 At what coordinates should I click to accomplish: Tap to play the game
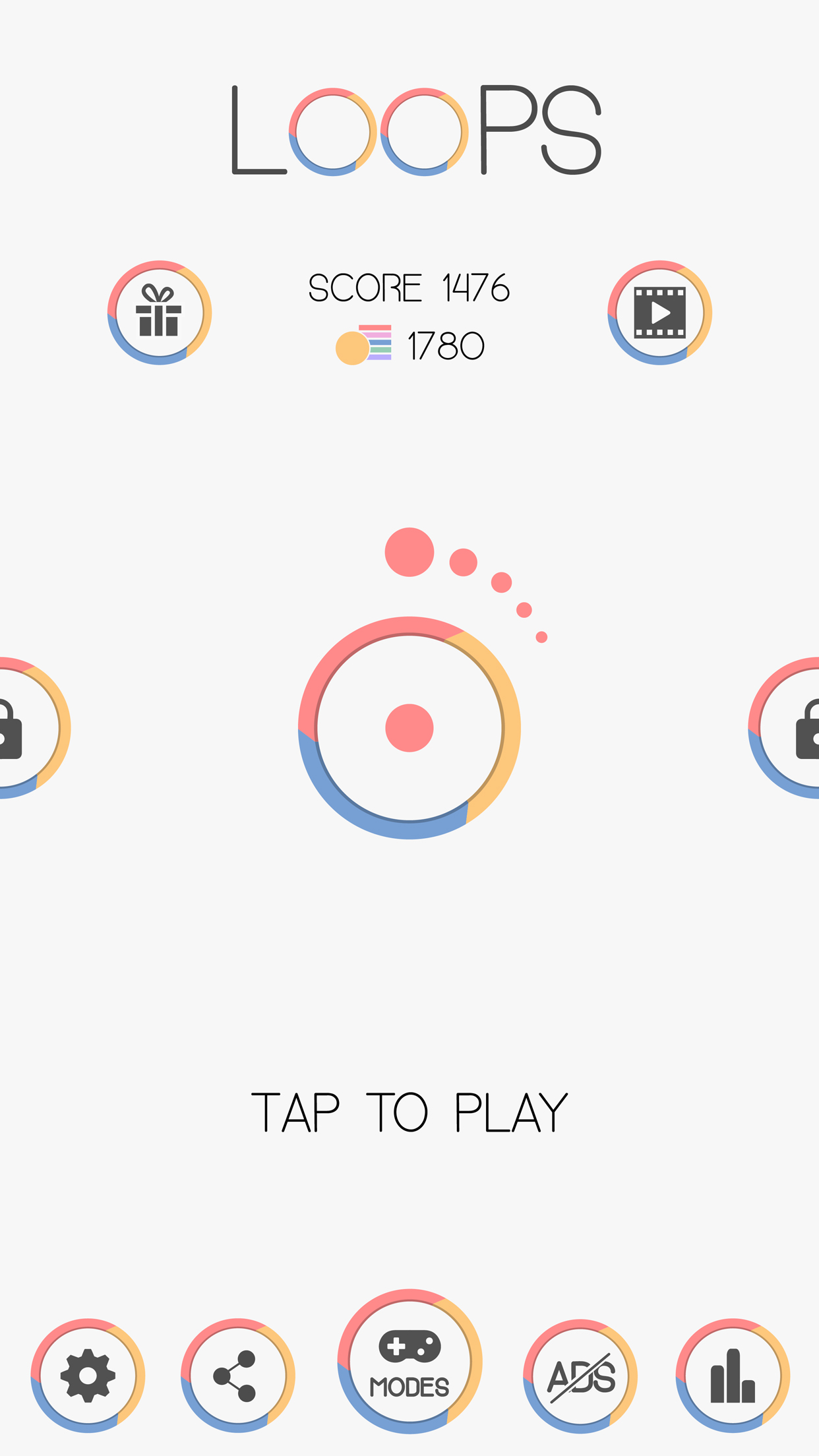409,1112
